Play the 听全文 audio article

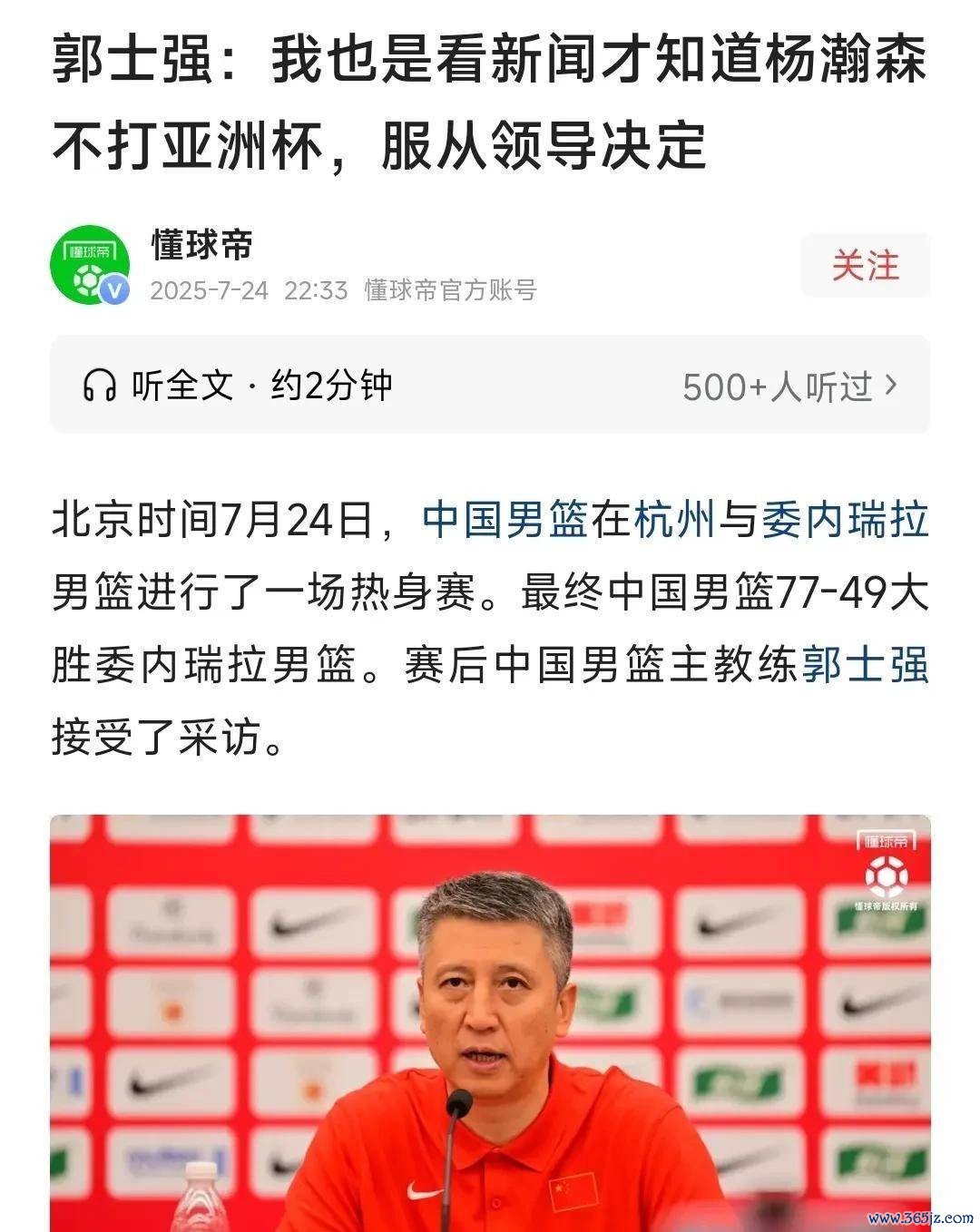[x=238, y=386]
